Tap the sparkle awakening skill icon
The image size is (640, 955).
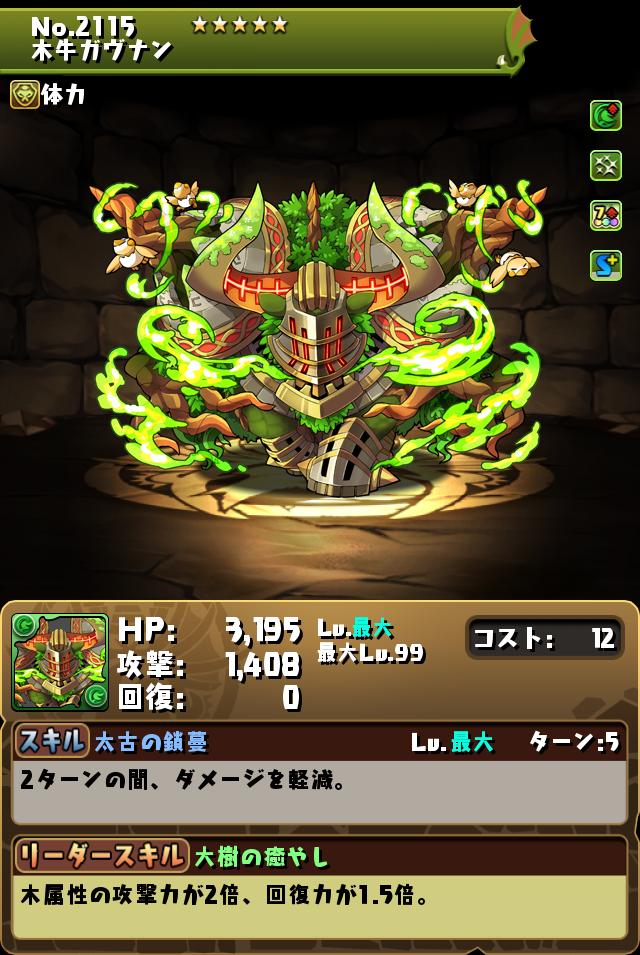pos(606,166)
